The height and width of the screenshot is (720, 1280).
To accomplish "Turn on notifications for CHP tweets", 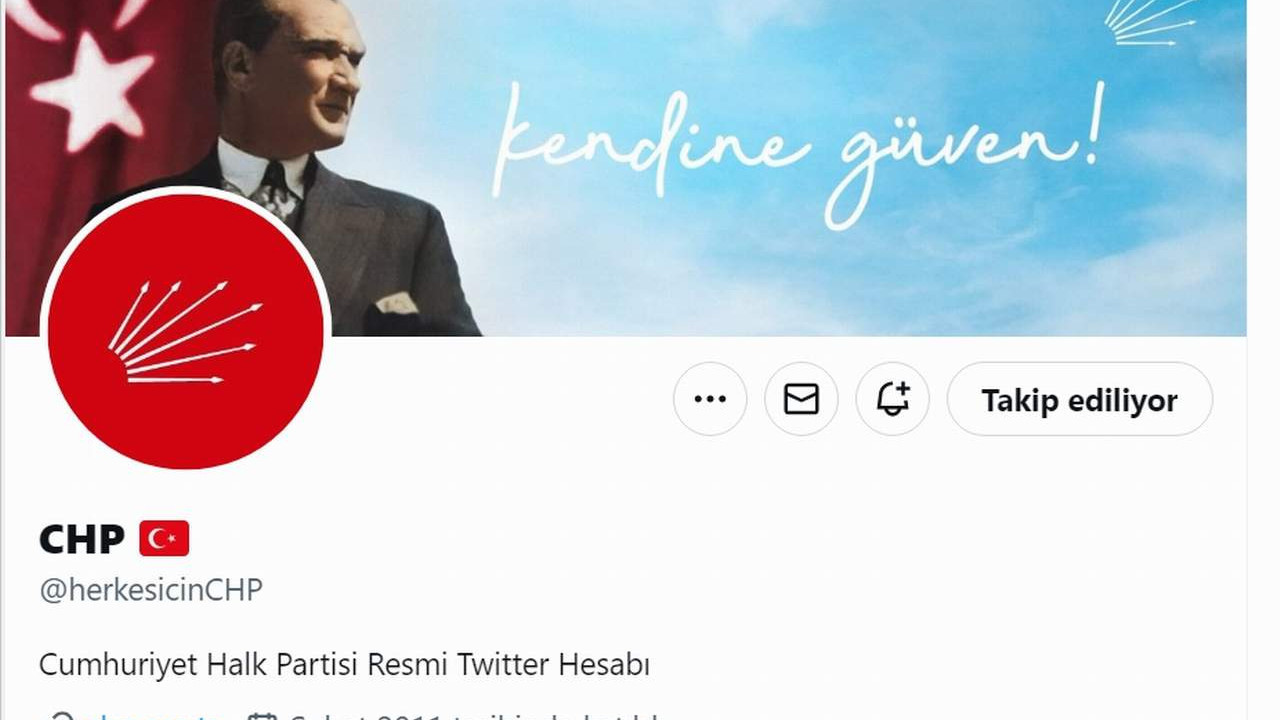I will 893,399.
